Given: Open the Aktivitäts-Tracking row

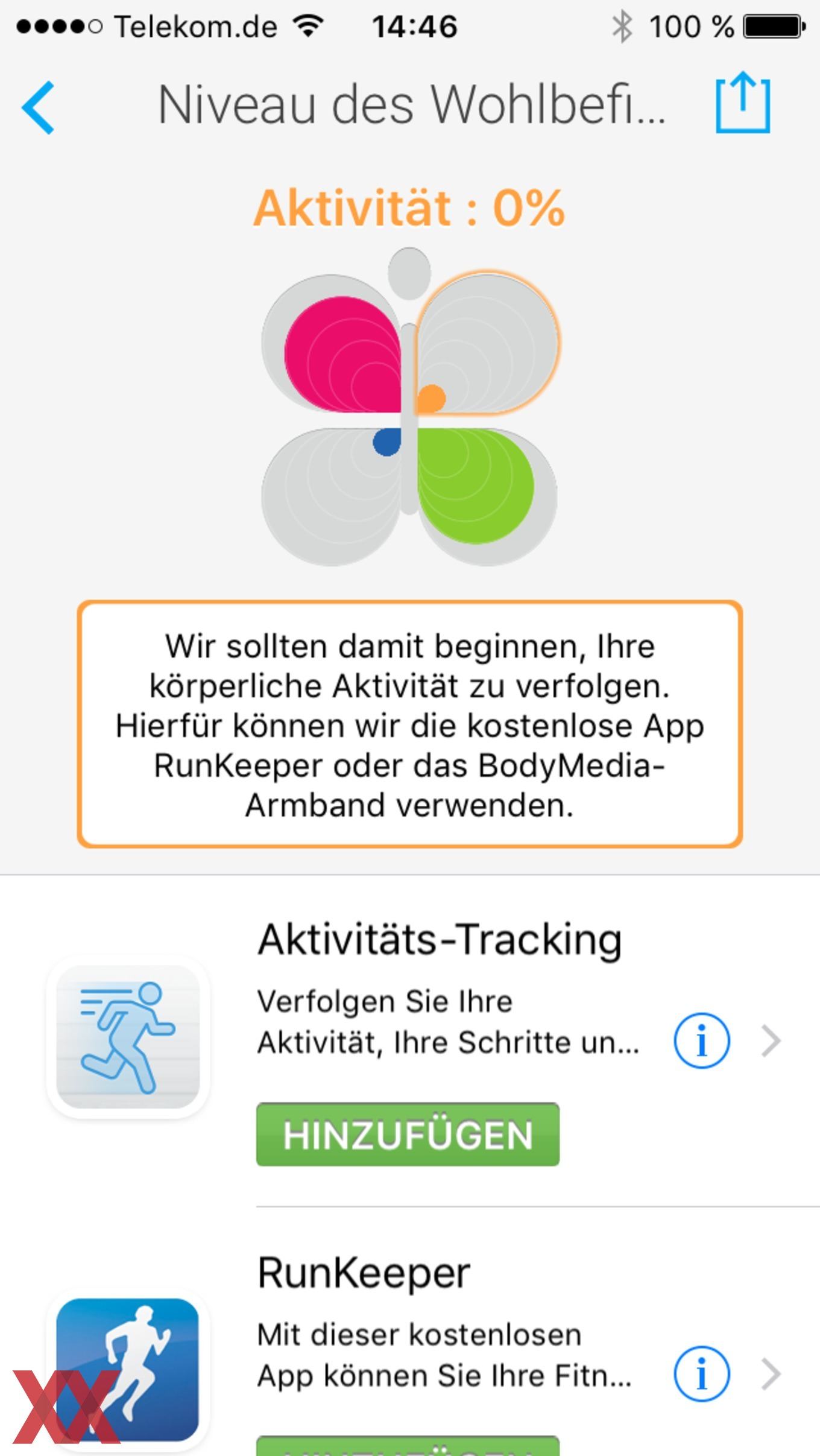Looking at the screenshot, I should coord(410,1040).
